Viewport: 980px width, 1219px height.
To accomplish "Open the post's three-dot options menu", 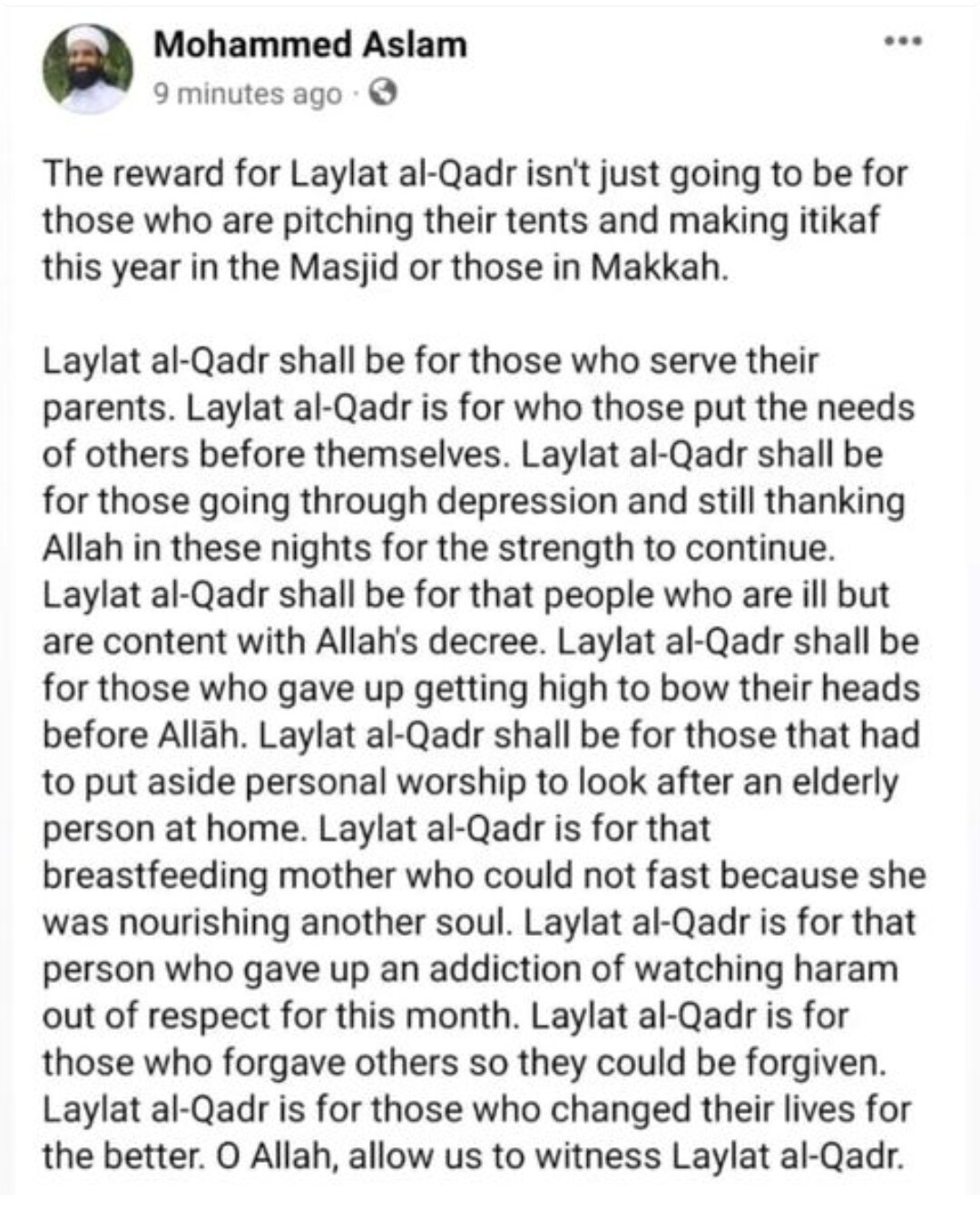I will point(905,42).
